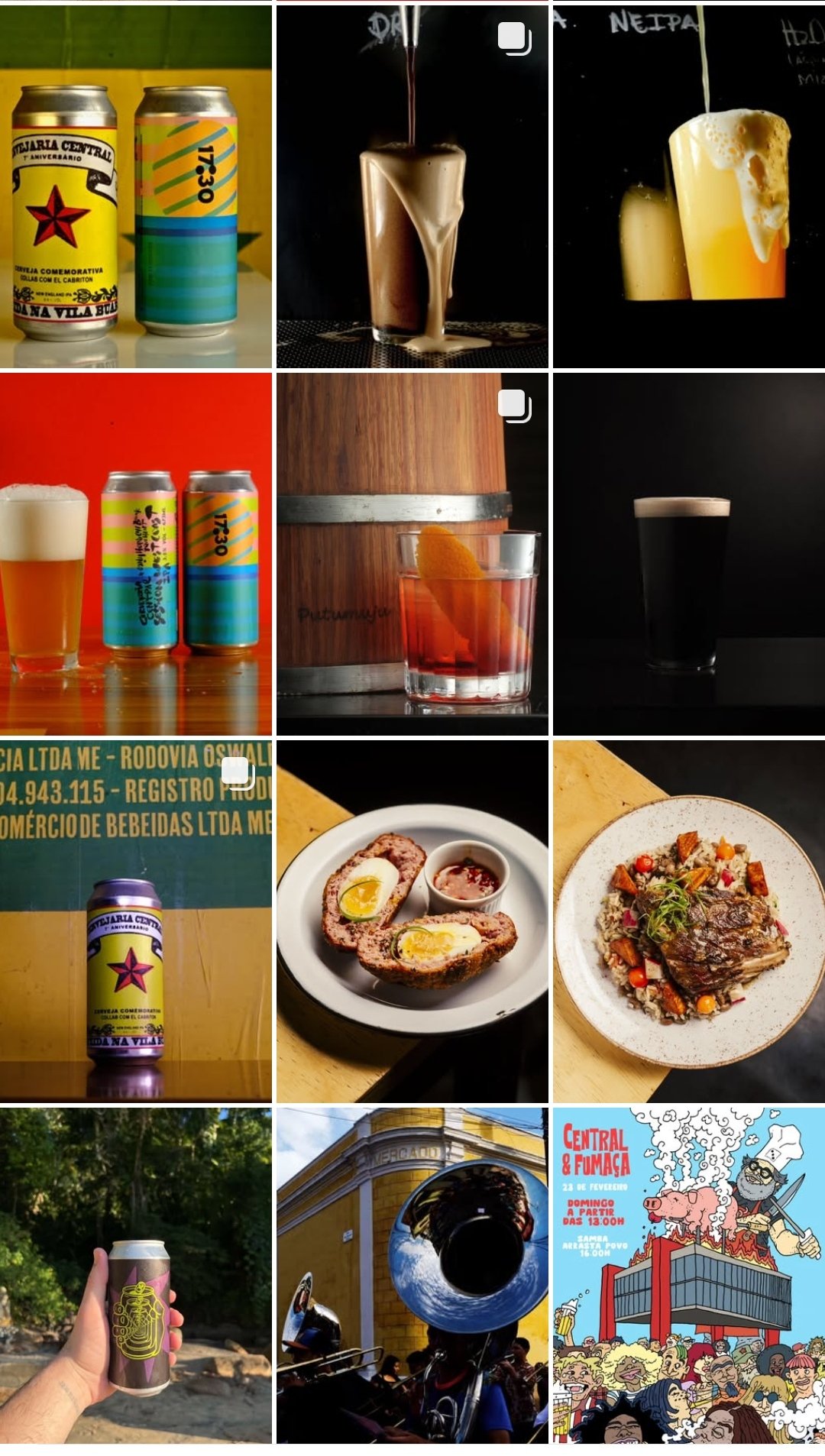Open the tuba band at Mercado post
The image size is (825, 1456).
coord(412,1276)
